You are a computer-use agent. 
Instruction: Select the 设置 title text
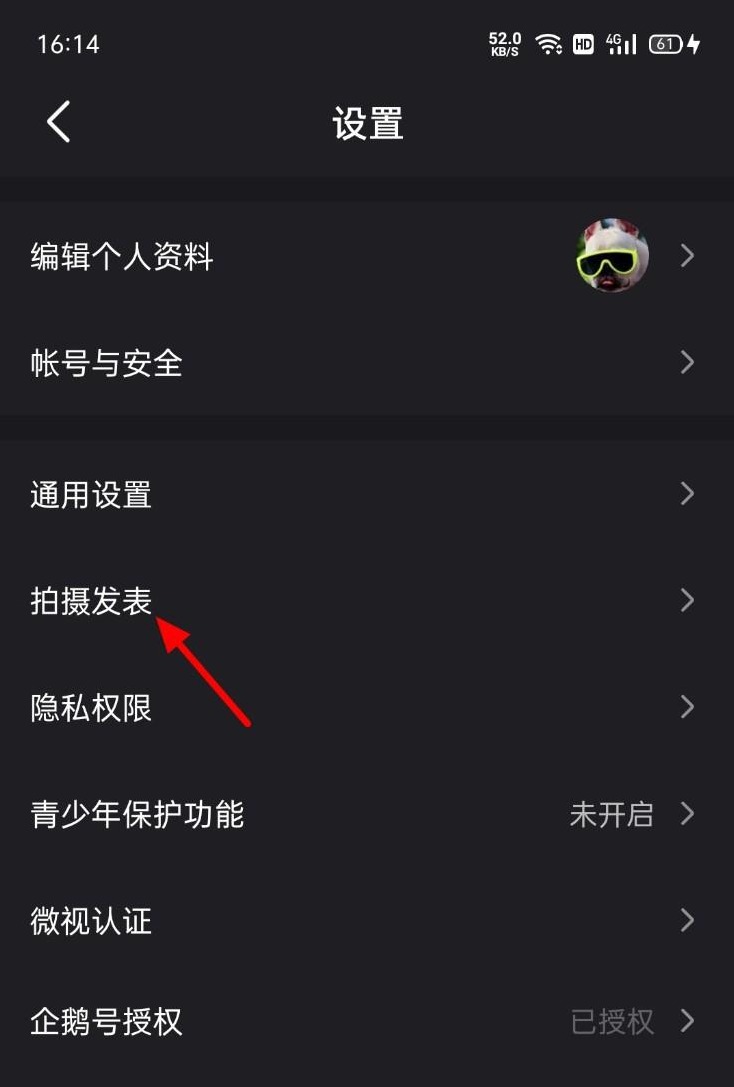(x=366, y=123)
